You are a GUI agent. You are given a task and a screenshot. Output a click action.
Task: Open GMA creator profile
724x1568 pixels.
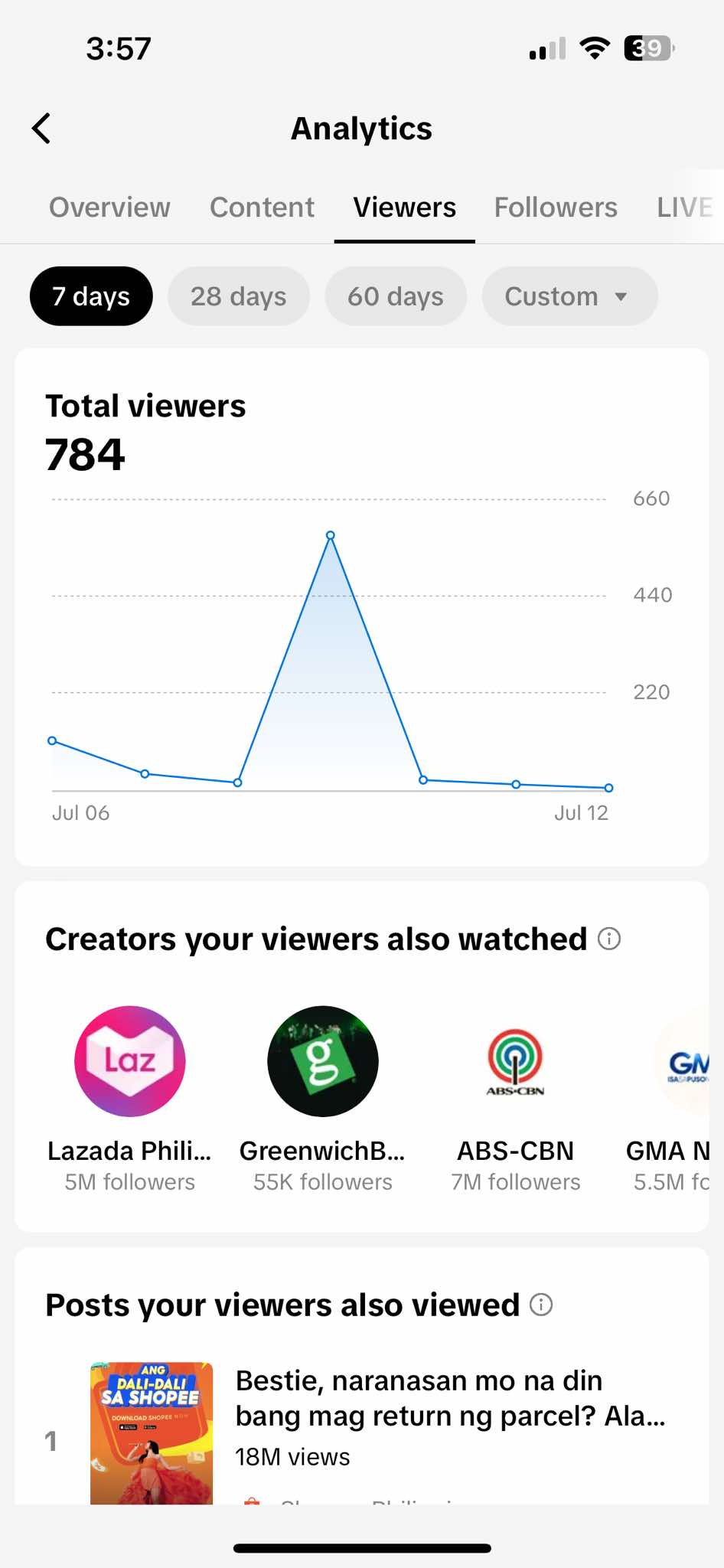pos(686,1061)
